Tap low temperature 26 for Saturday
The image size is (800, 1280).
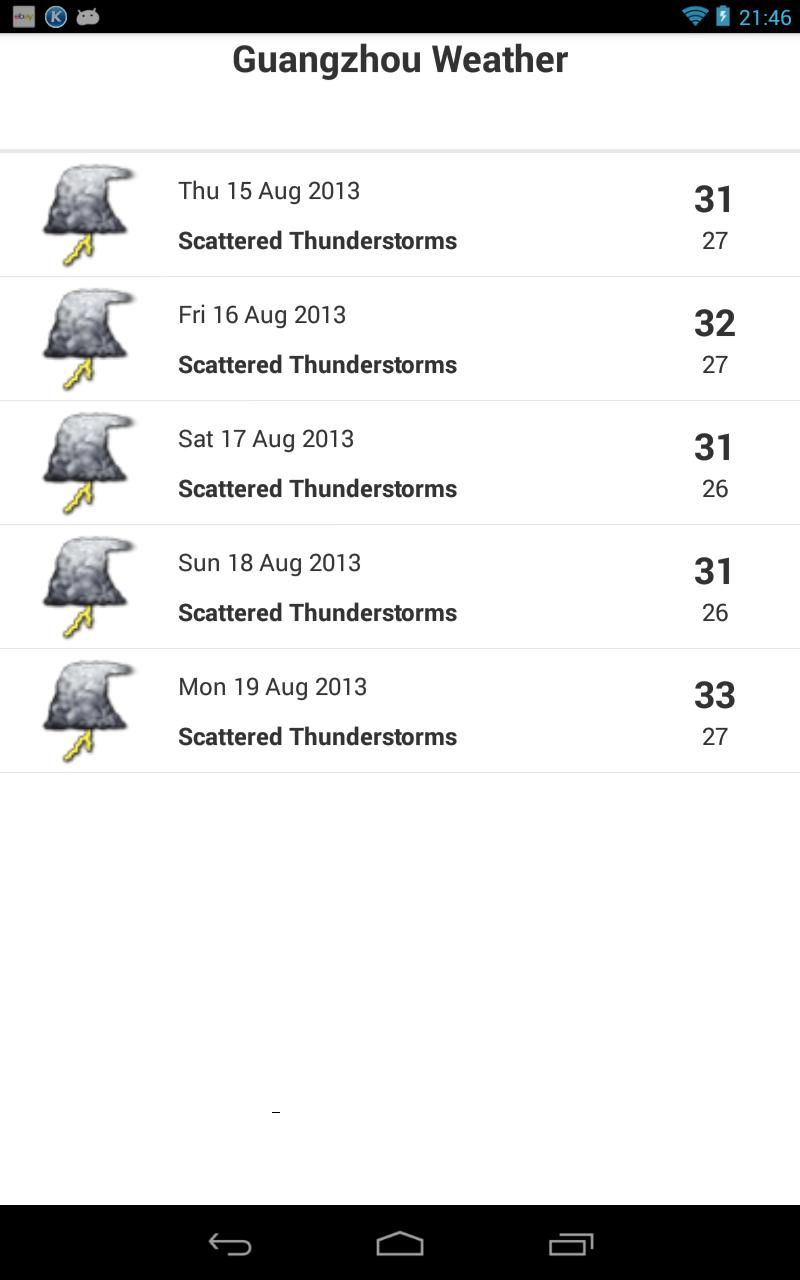714,488
